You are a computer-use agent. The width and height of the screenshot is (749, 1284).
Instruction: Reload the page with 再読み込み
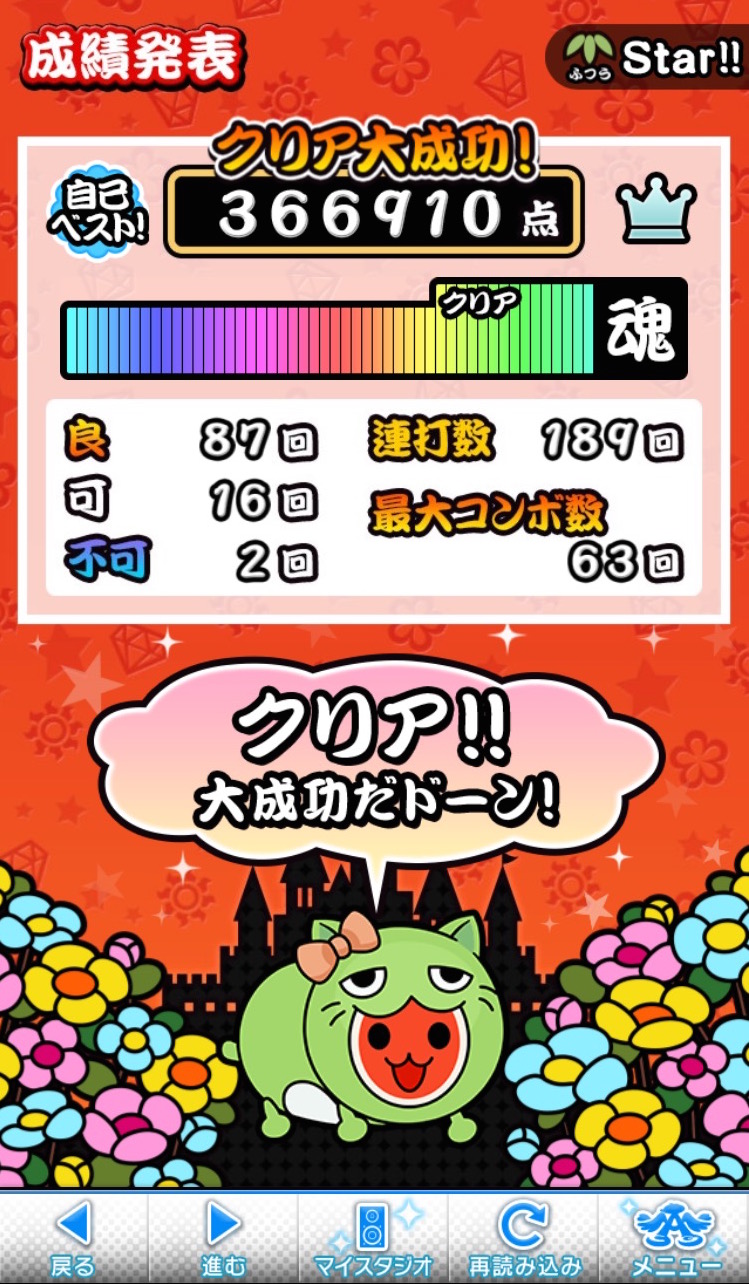(x=523, y=1236)
